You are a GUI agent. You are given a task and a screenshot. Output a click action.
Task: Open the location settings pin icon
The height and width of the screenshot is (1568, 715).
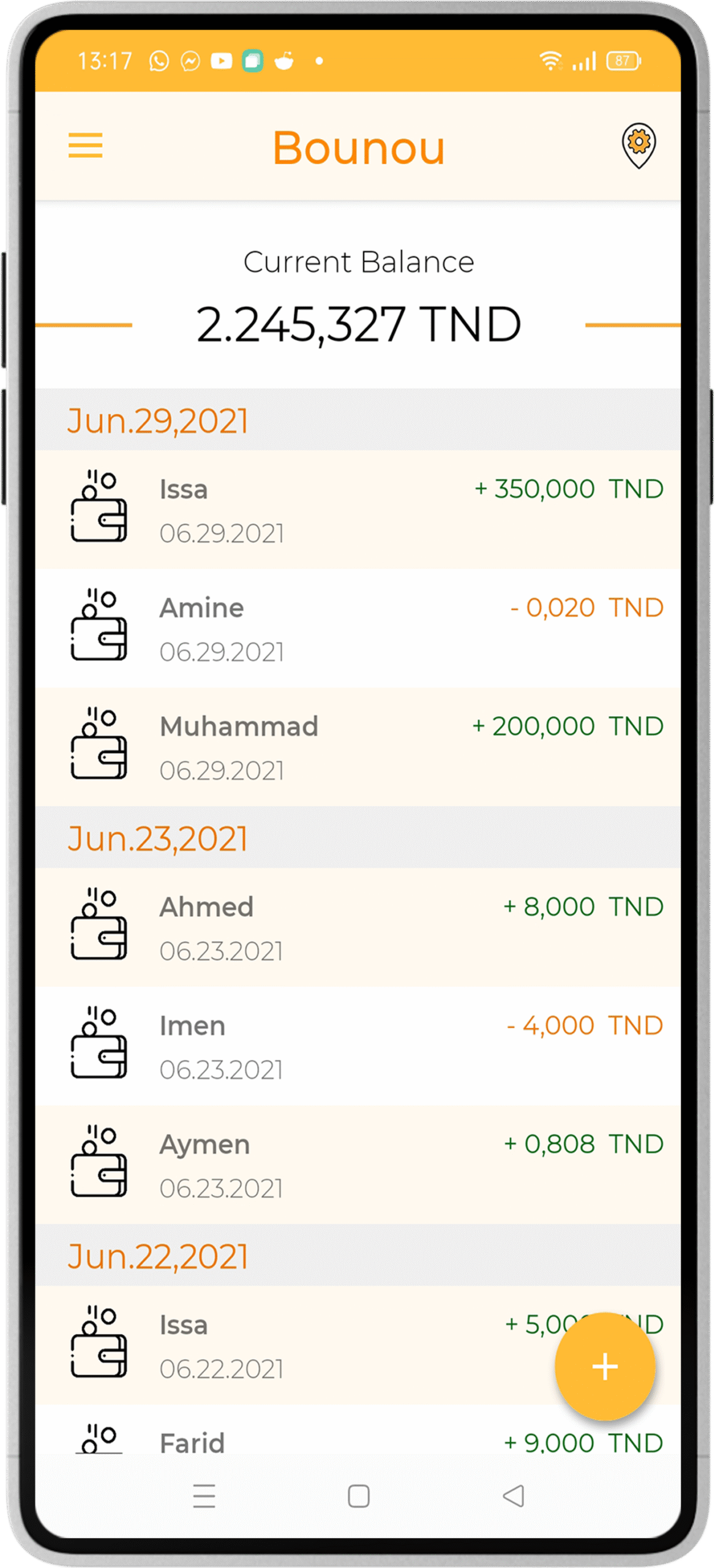pos(638,146)
